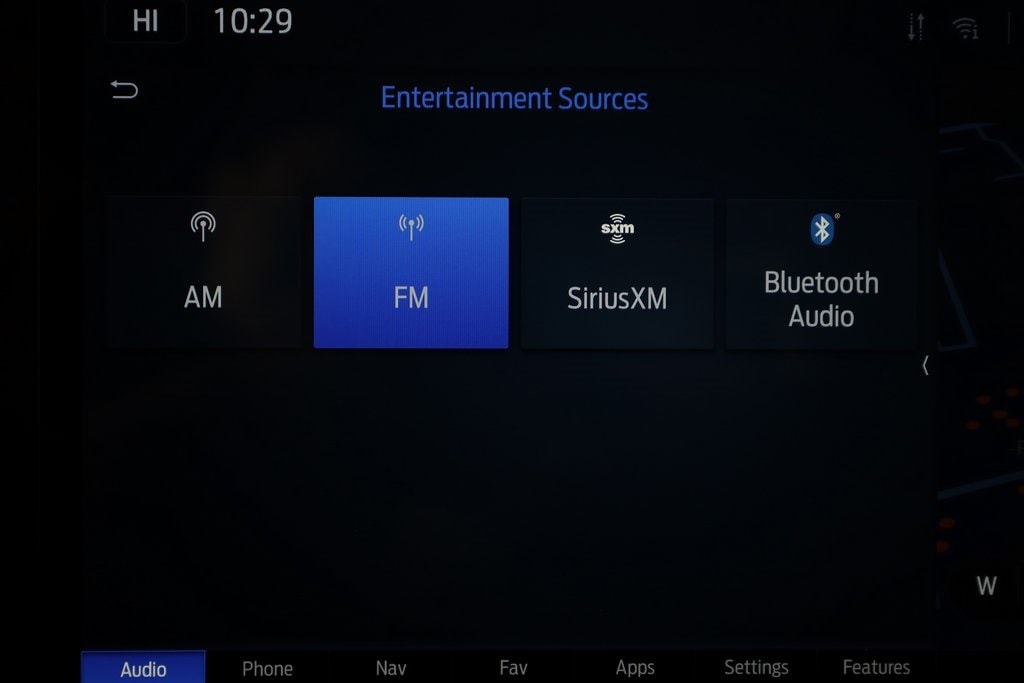
Task: Select AM as the audio source
Action: [x=203, y=272]
